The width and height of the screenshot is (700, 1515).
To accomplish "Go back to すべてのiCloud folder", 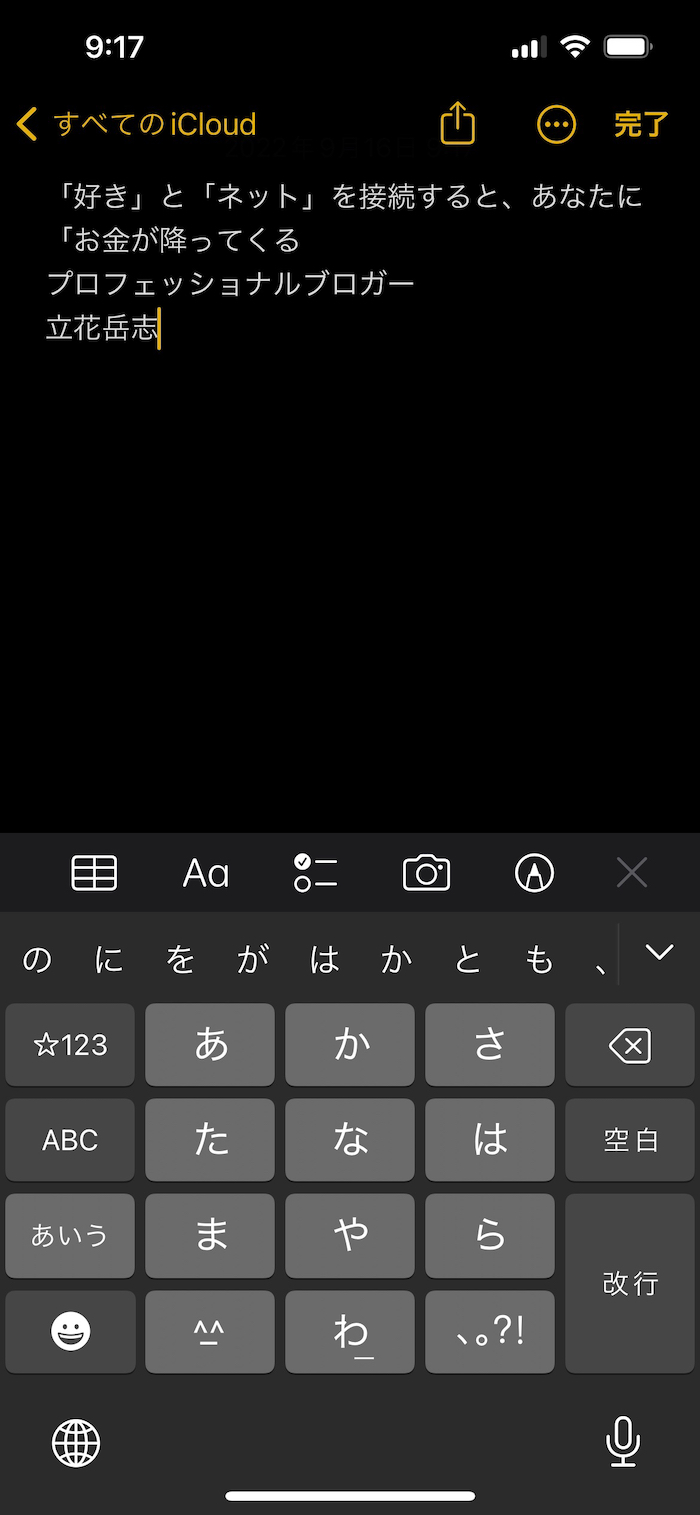I will (137, 125).
